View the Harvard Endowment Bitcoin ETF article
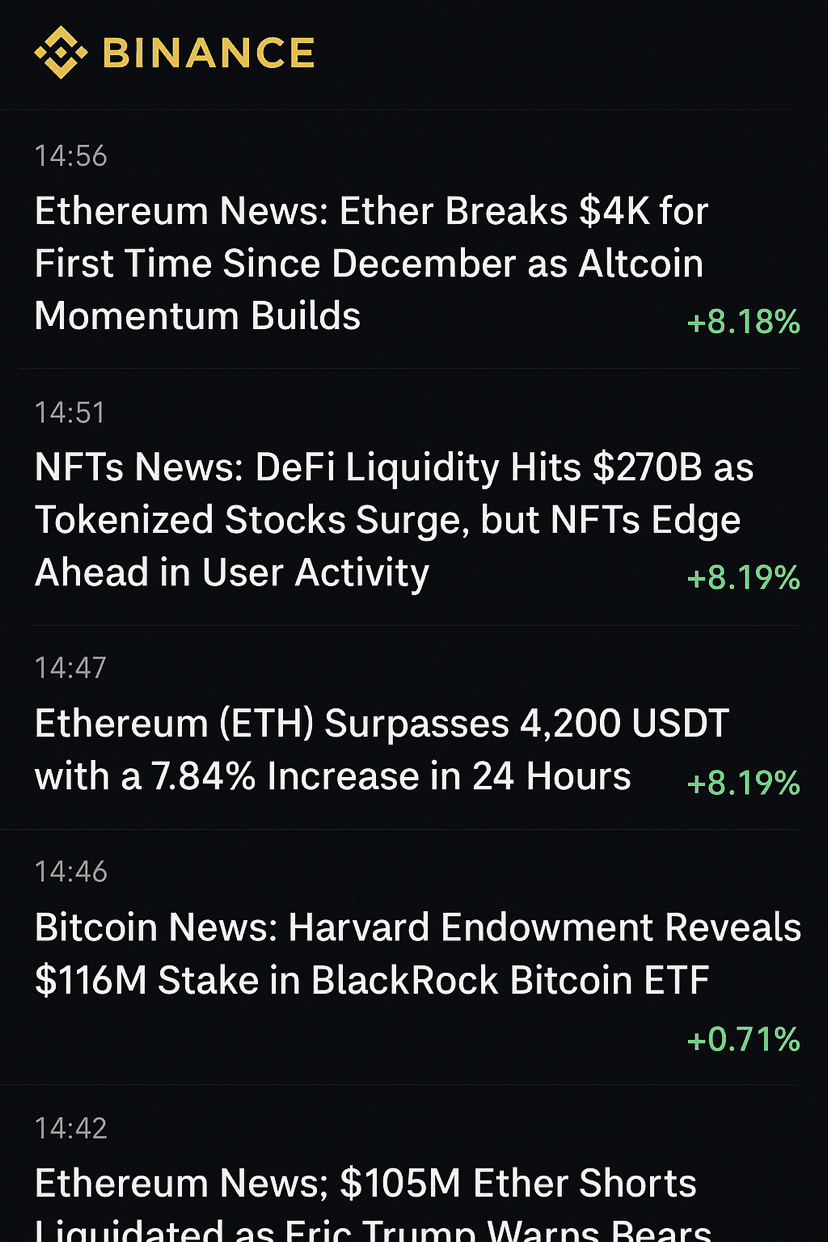 pyautogui.click(x=415, y=954)
